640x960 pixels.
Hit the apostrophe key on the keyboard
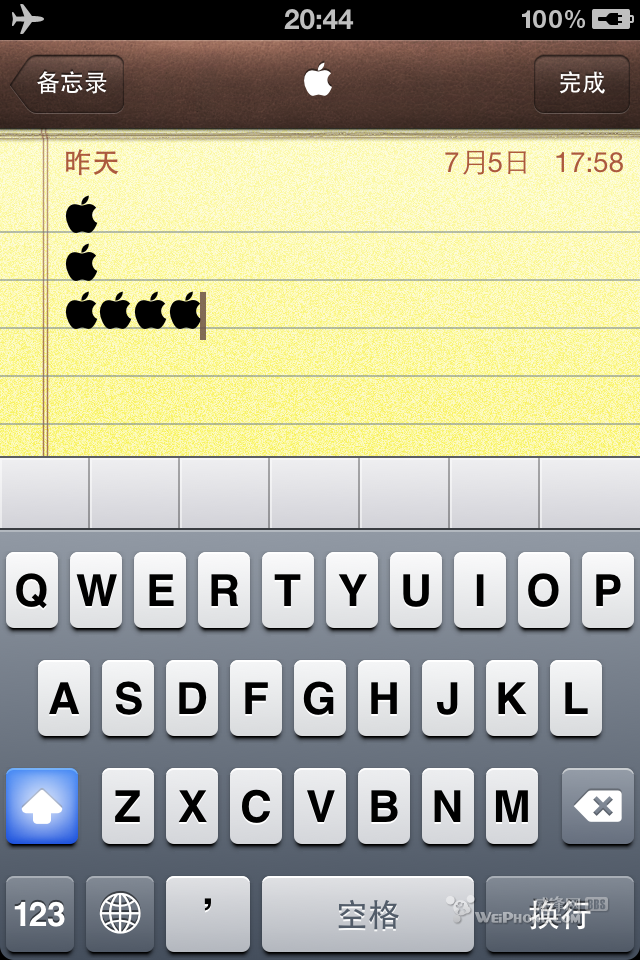pyautogui.click(x=208, y=914)
